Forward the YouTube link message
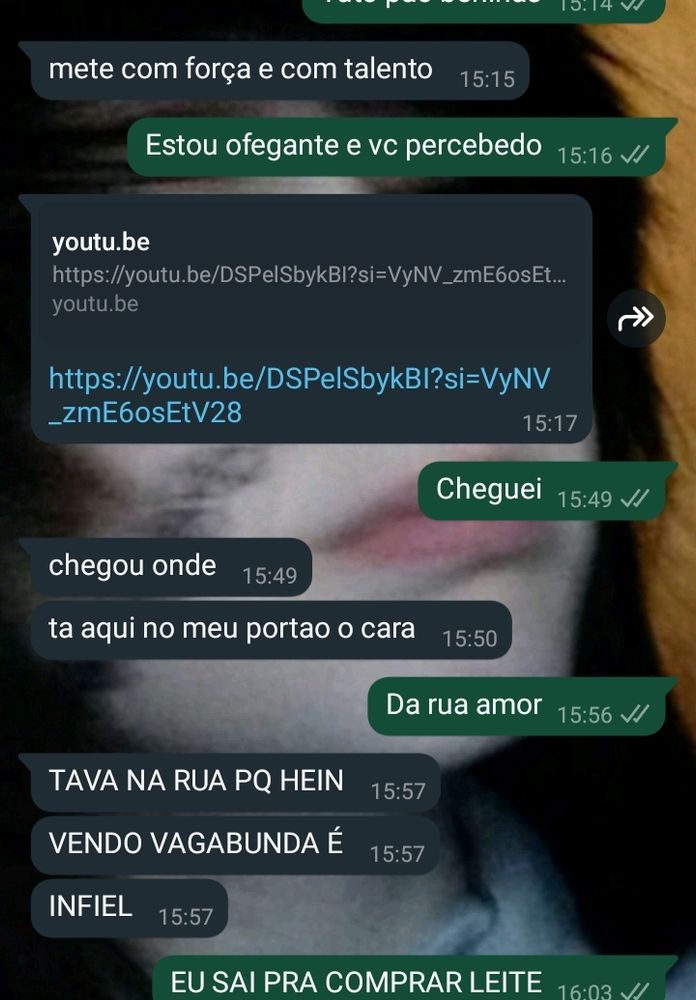This screenshot has height=1000, width=696. coord(636,318)
